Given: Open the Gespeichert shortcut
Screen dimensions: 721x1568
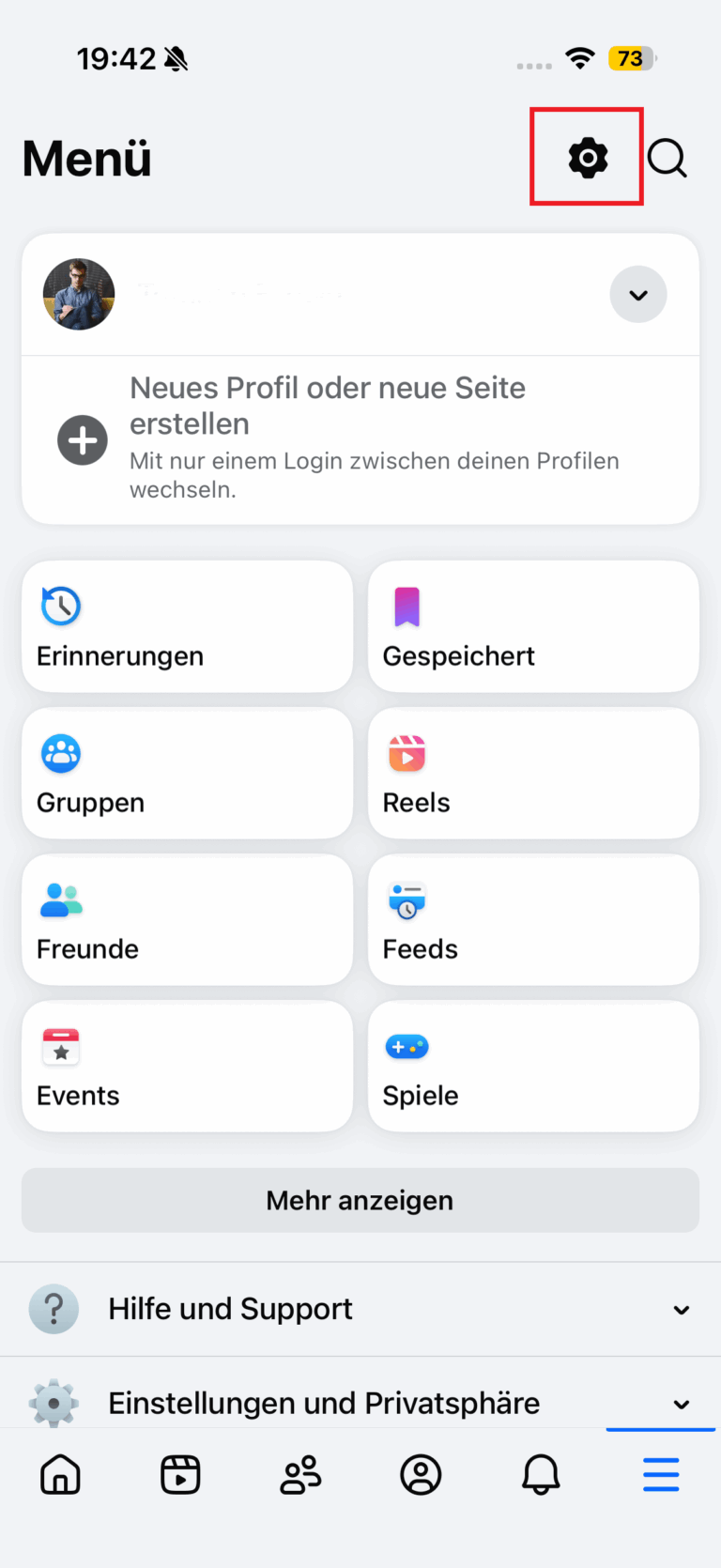Looking at the screenshot, I should pyautogui.click(x=532, y=626).
